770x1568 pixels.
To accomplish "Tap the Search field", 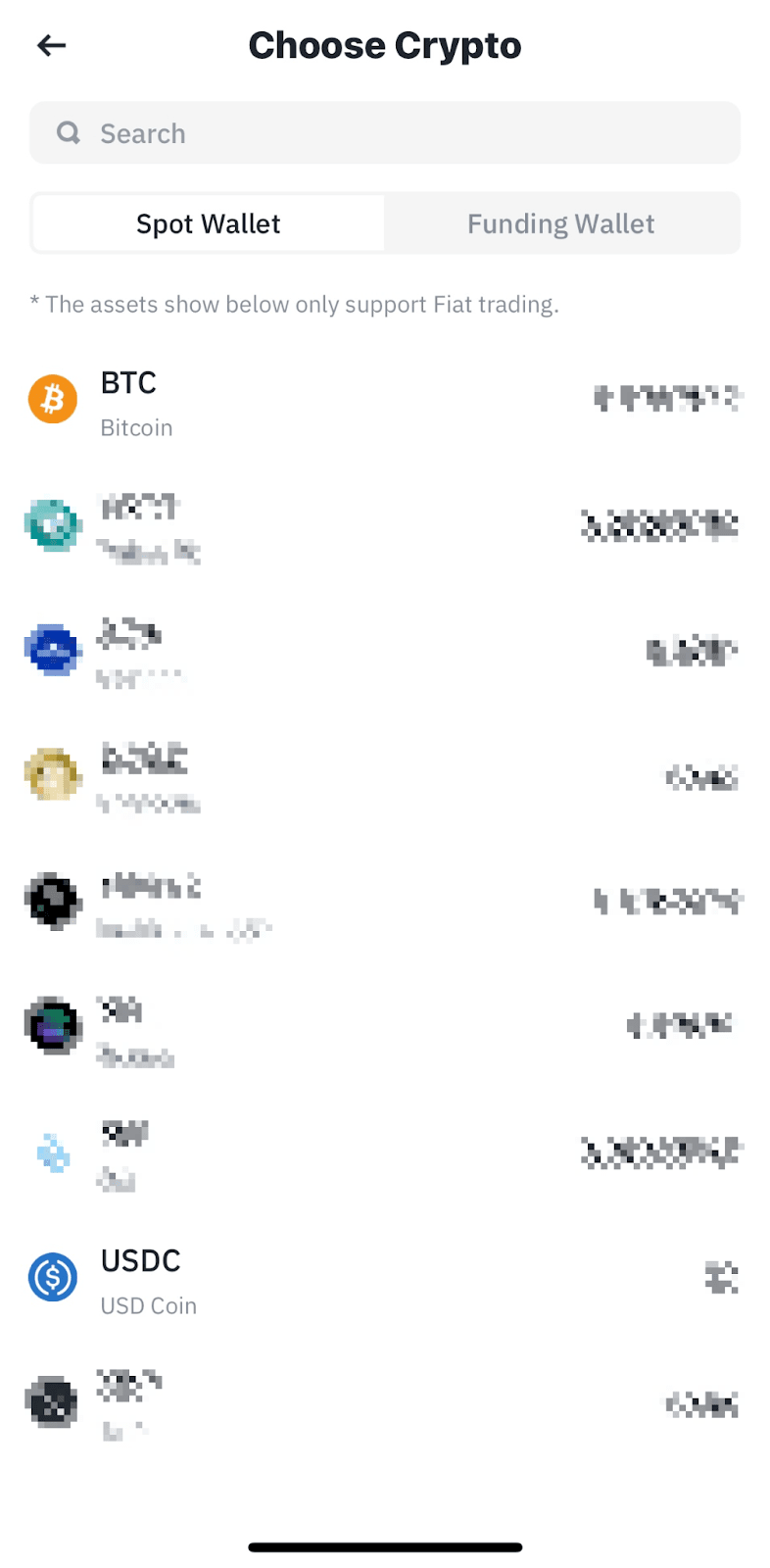I will click(384, 133).
